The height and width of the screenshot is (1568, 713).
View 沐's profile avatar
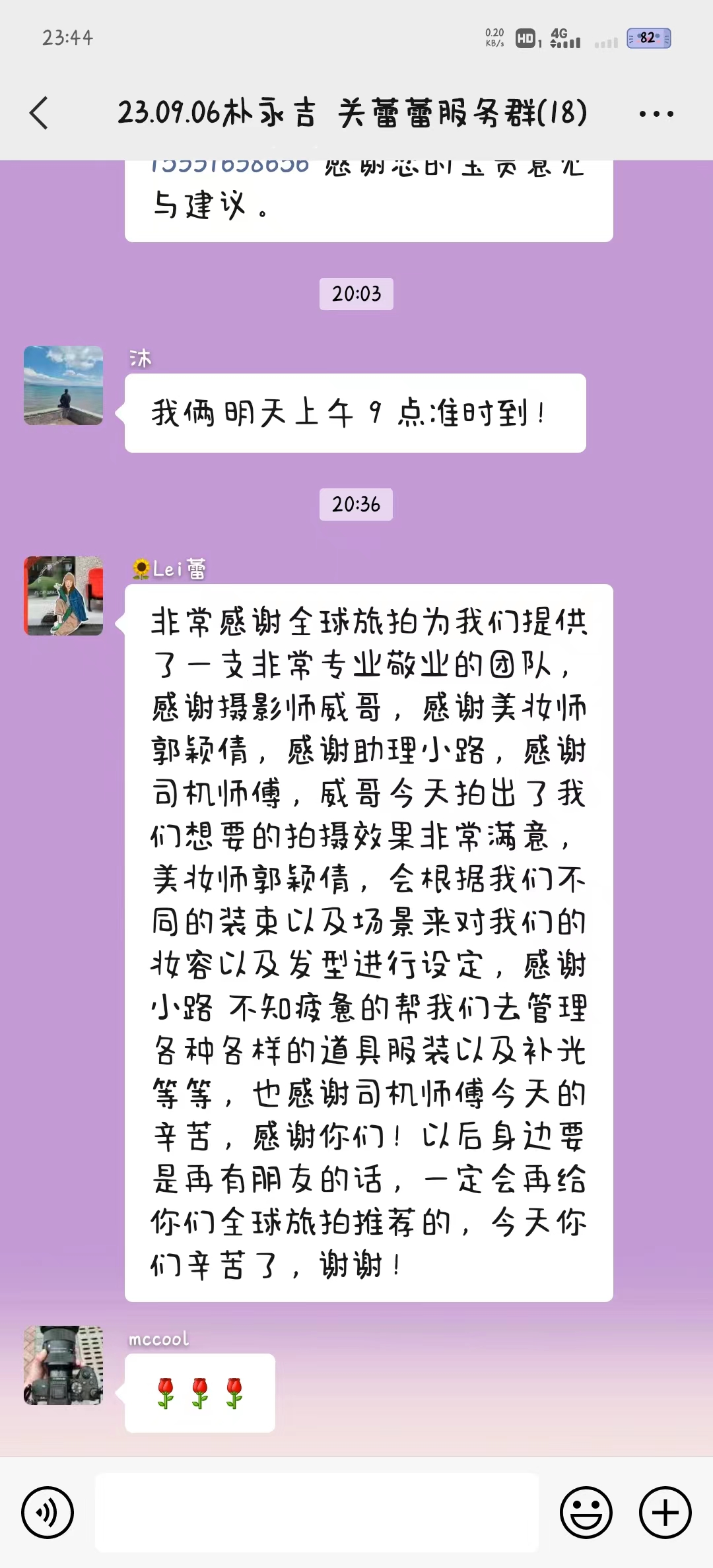click(63, 385)
